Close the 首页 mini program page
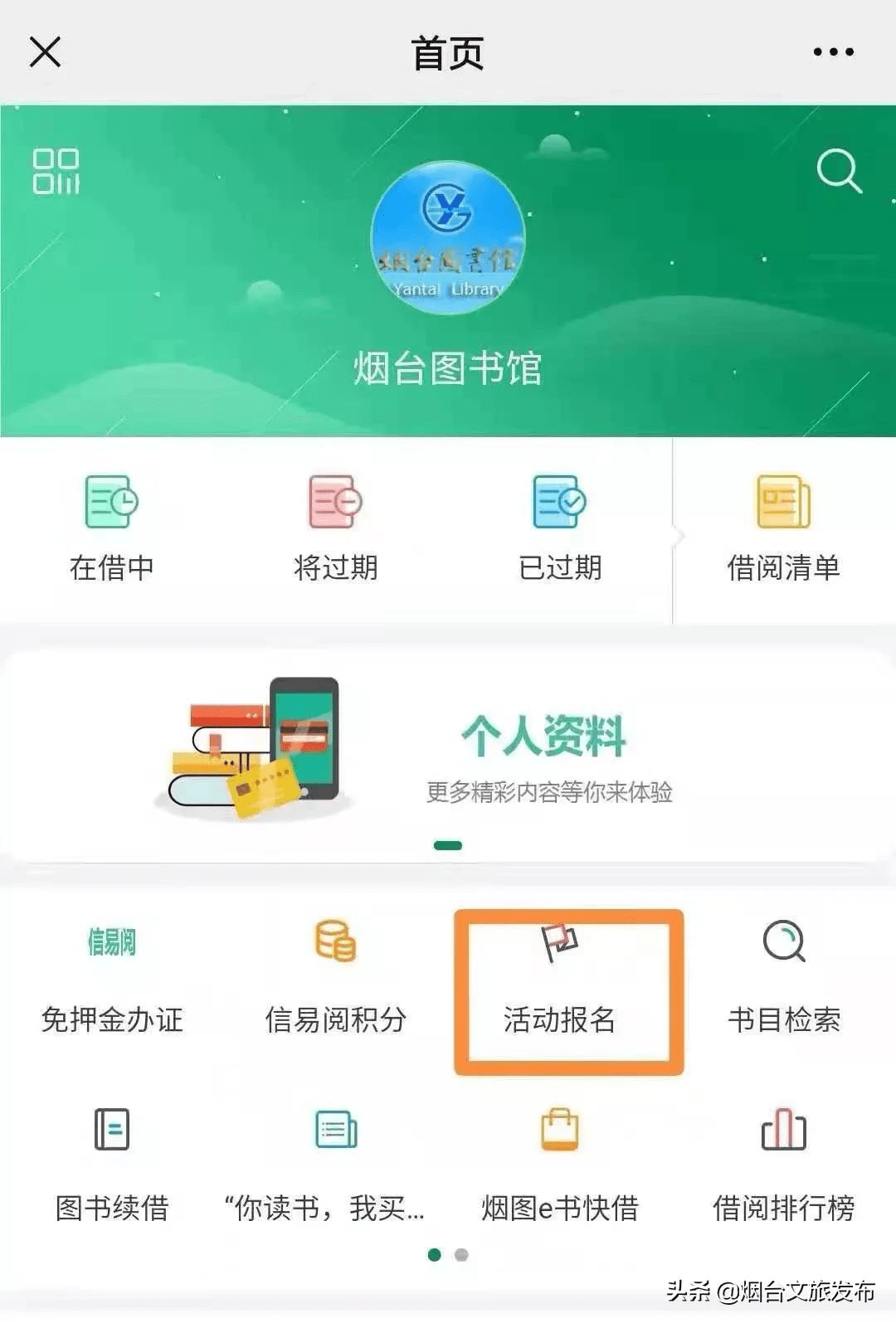Image resolution: width=896 pixels, height=1323 pixels. [x=46, y=51]
